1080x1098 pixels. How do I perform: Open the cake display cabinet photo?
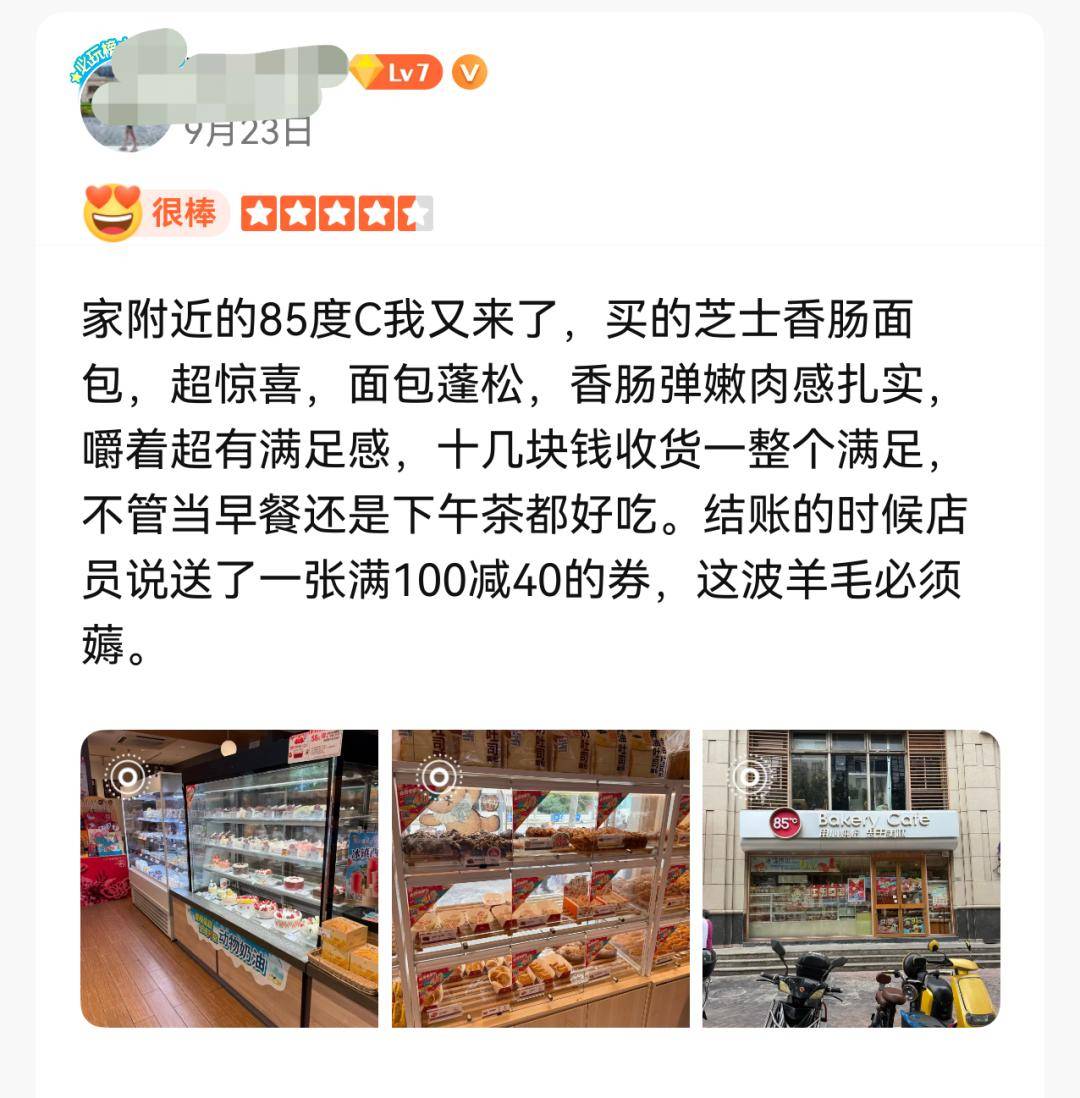click(230, 880)
